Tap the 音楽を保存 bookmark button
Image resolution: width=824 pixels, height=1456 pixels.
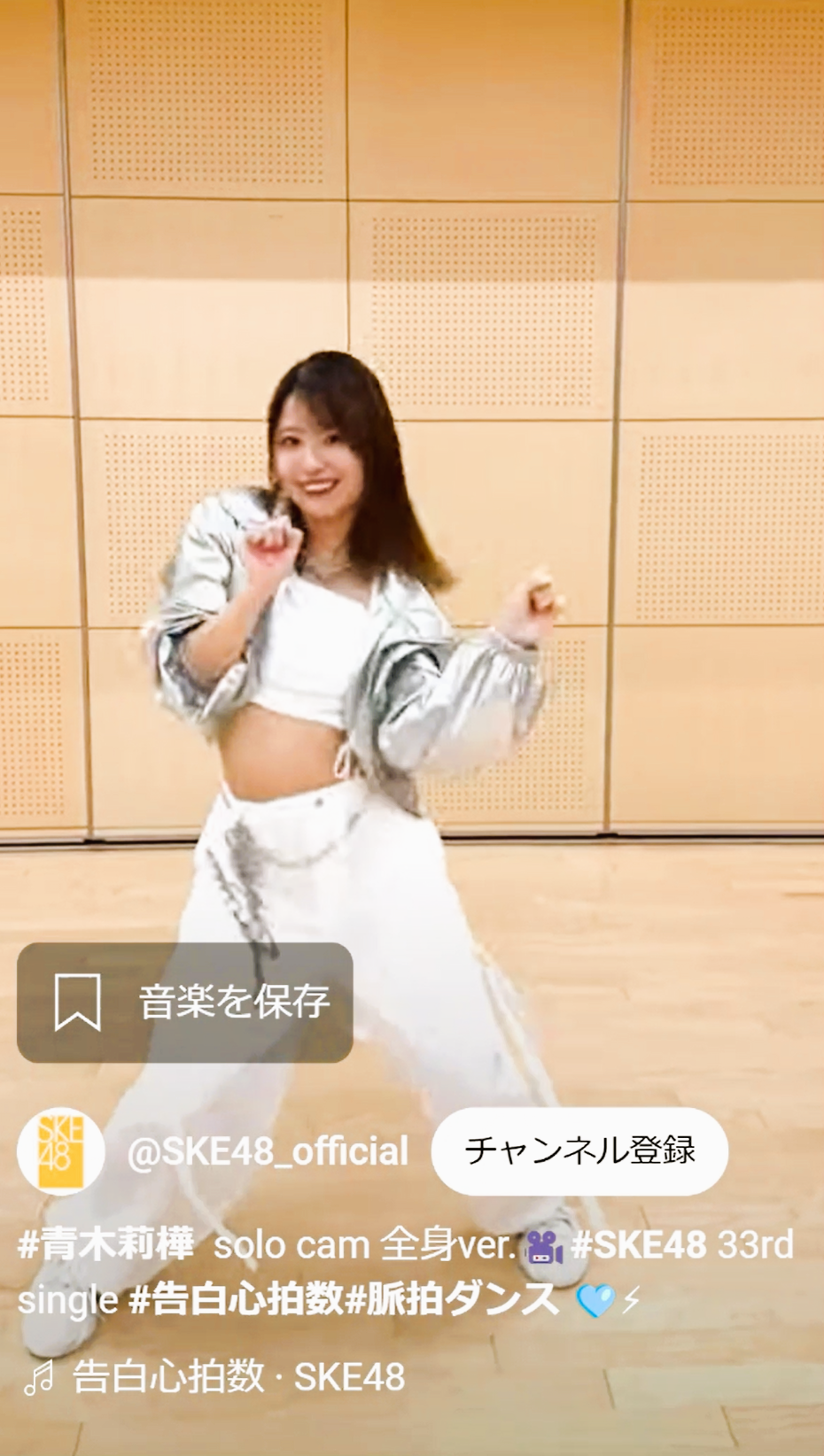[x=184, y=1003]
